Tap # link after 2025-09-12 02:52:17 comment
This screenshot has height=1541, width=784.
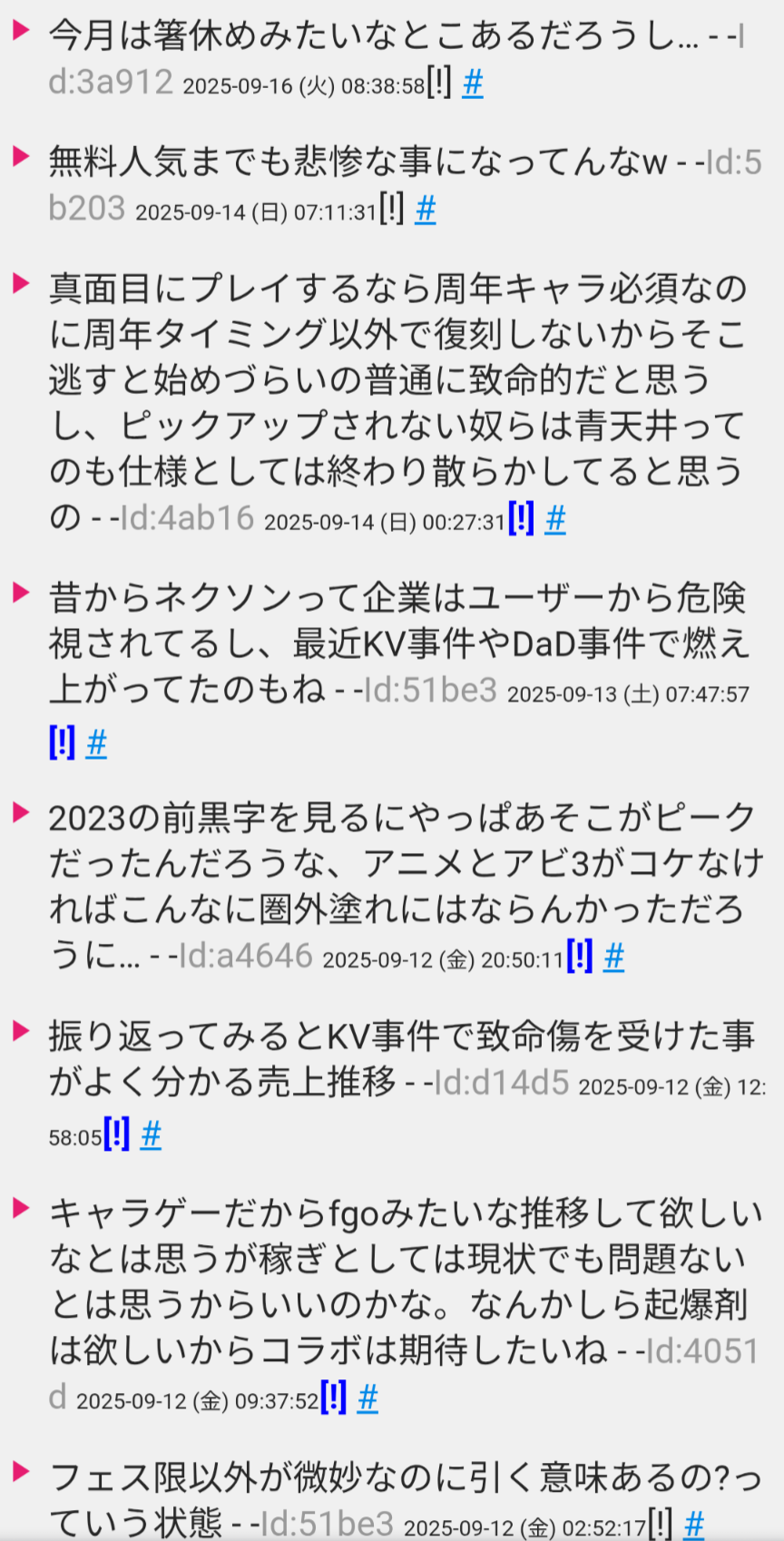(x=693, y=1524)
